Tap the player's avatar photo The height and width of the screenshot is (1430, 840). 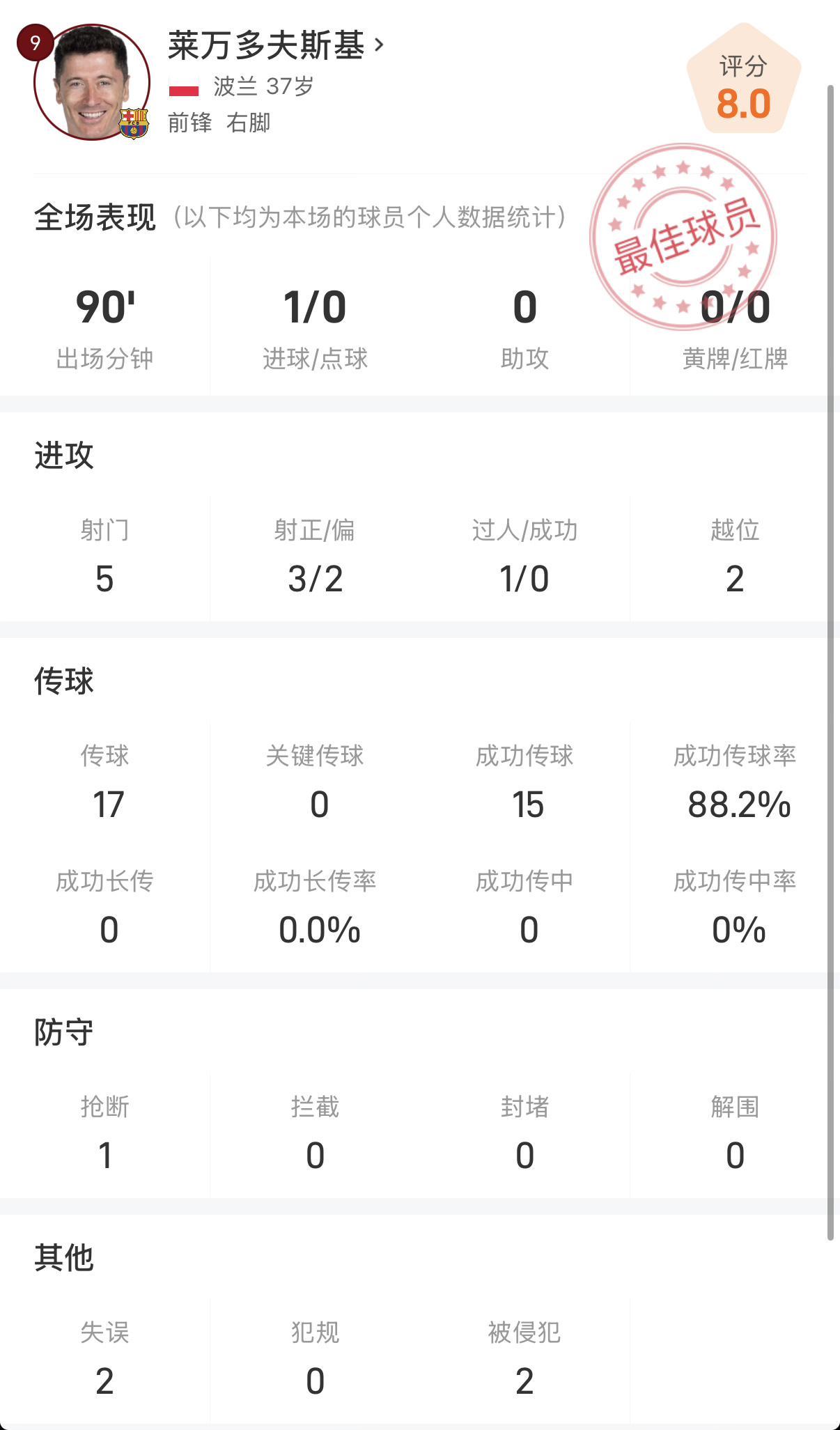tap(92, 83)
